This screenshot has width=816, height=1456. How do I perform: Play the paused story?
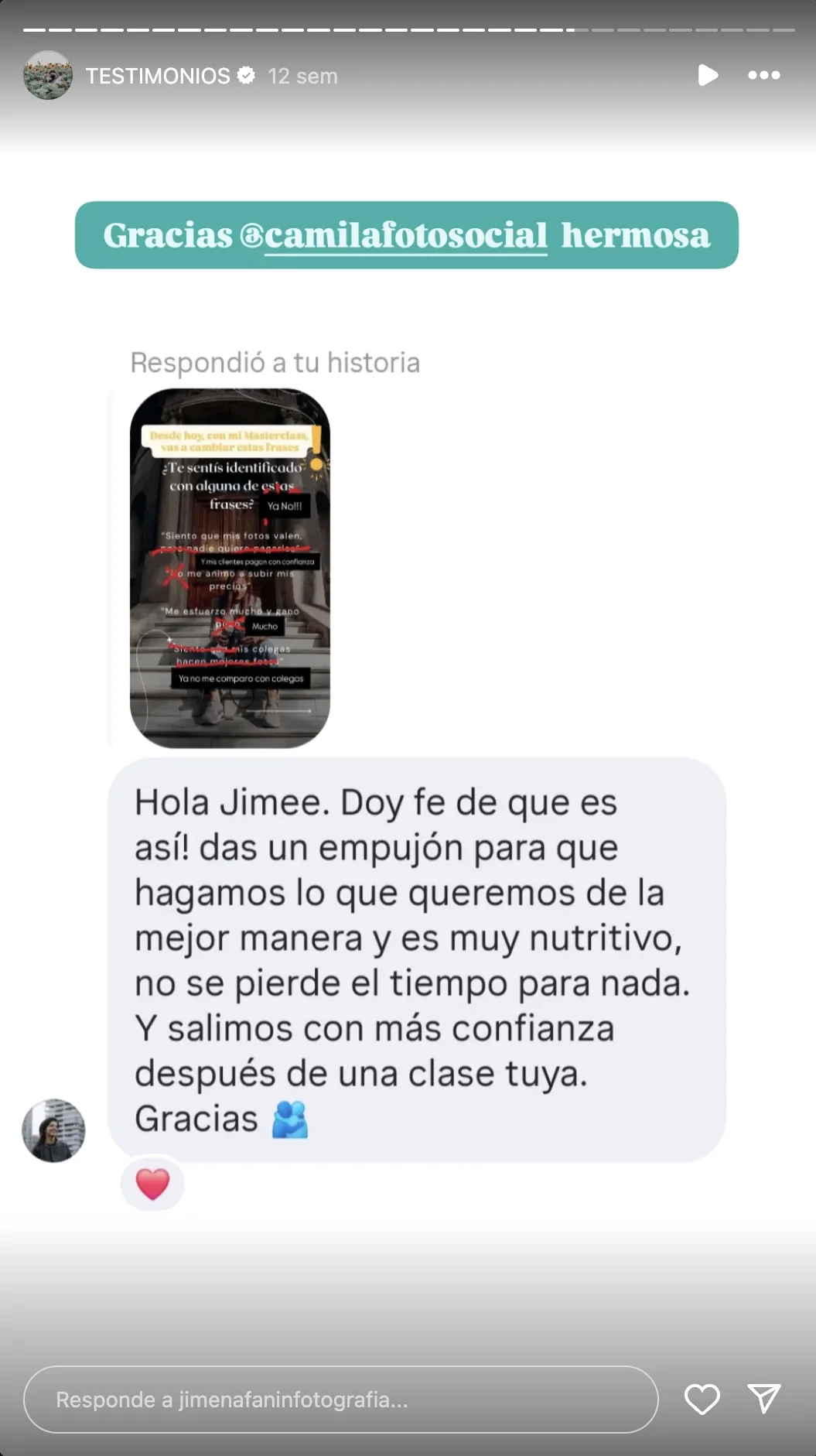pyautogui.click(x=707, y=75)
